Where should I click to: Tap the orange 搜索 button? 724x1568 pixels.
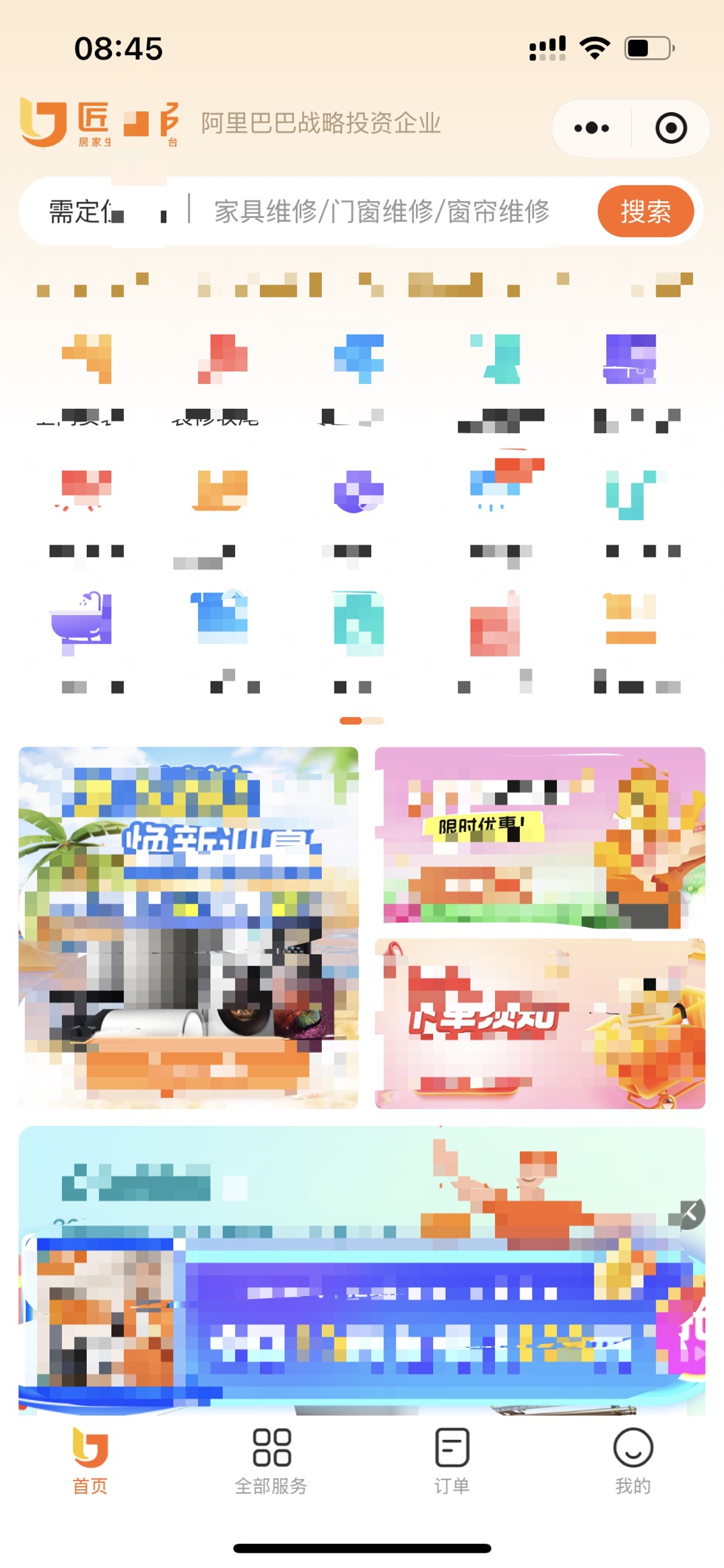[645, 211]
